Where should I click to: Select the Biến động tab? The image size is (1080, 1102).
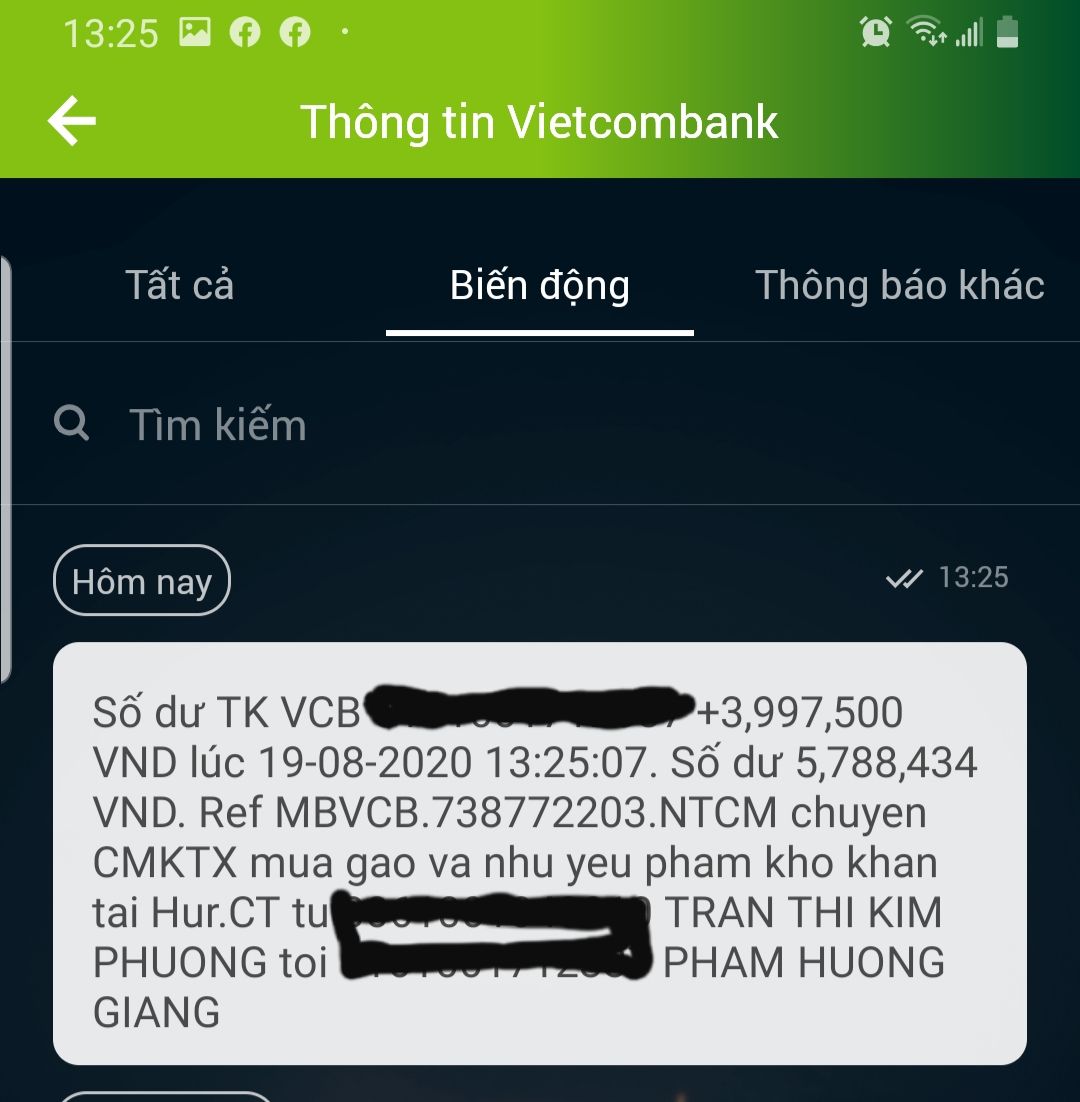(540, 286)
